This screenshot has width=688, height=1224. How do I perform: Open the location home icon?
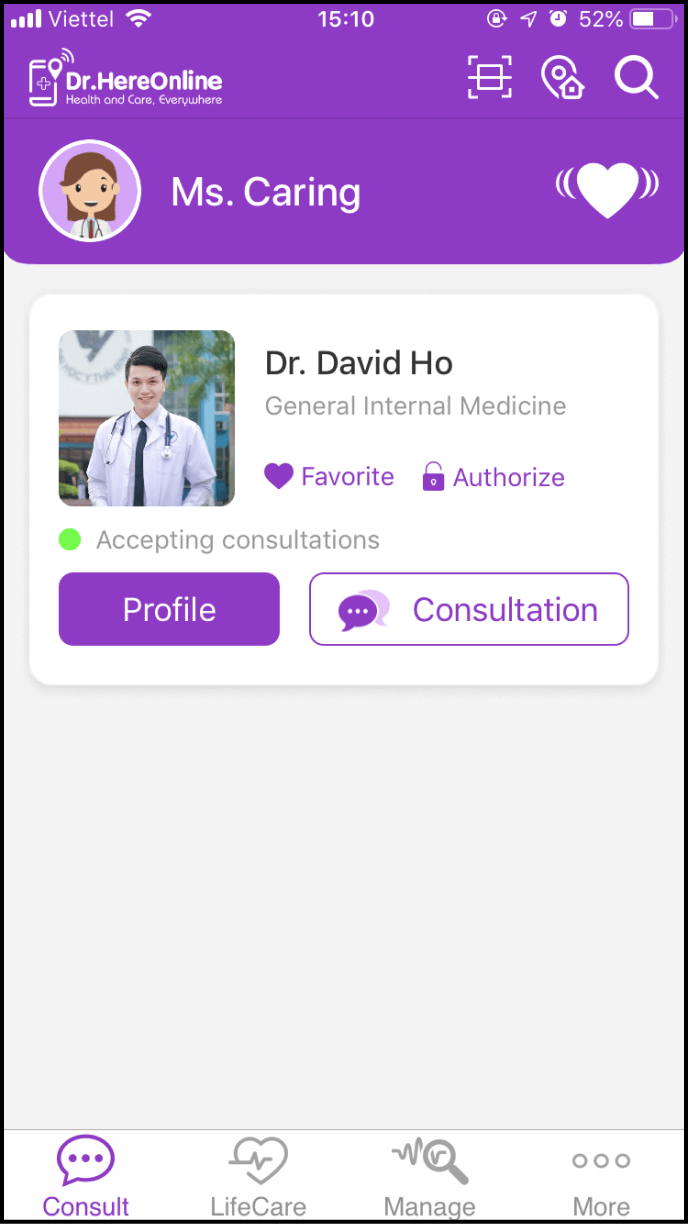pos(562,77)
